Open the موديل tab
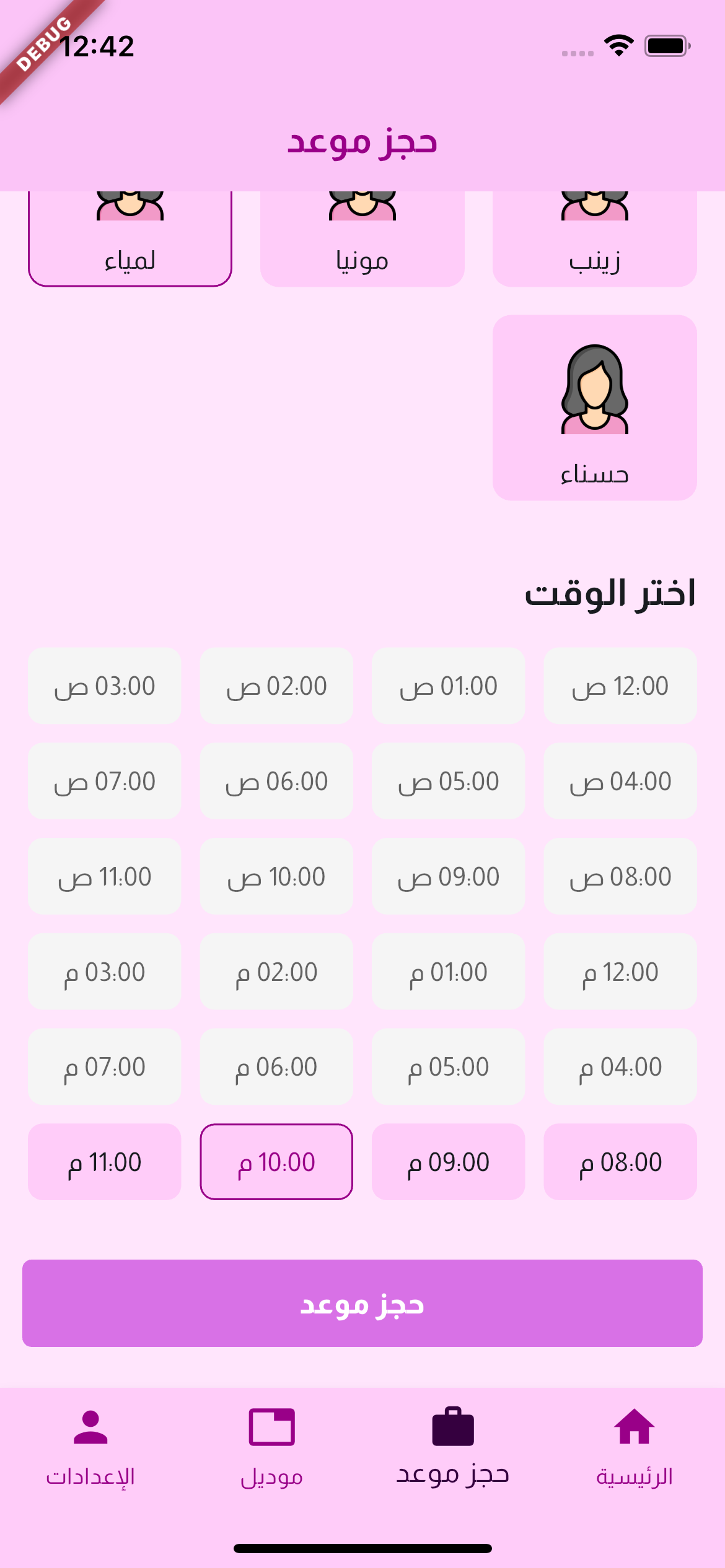This screenshot has height=1568, width=725. (x=271, y=1448)
